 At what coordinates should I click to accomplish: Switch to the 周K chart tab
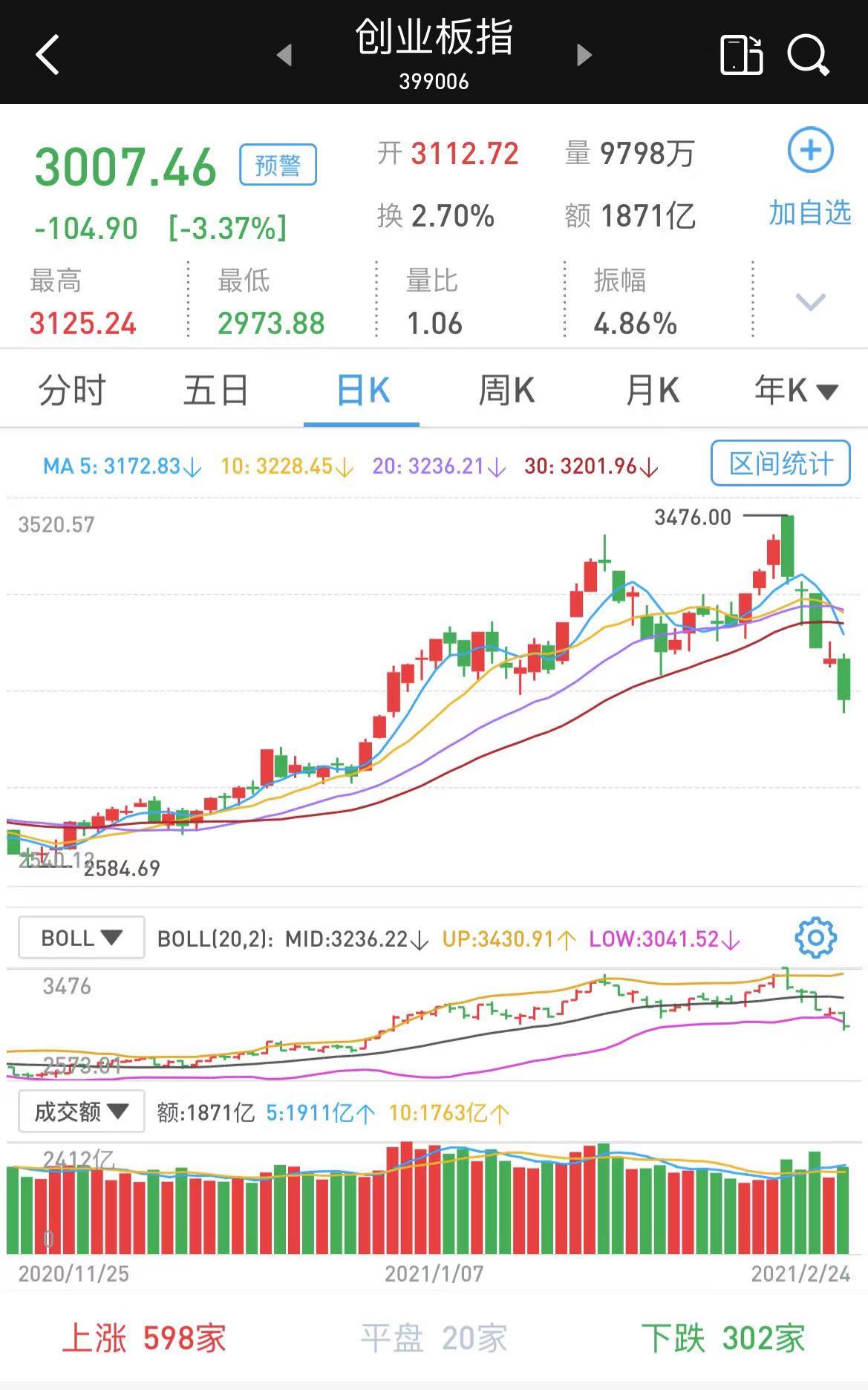pyautogui.click(x=506, y=391)
